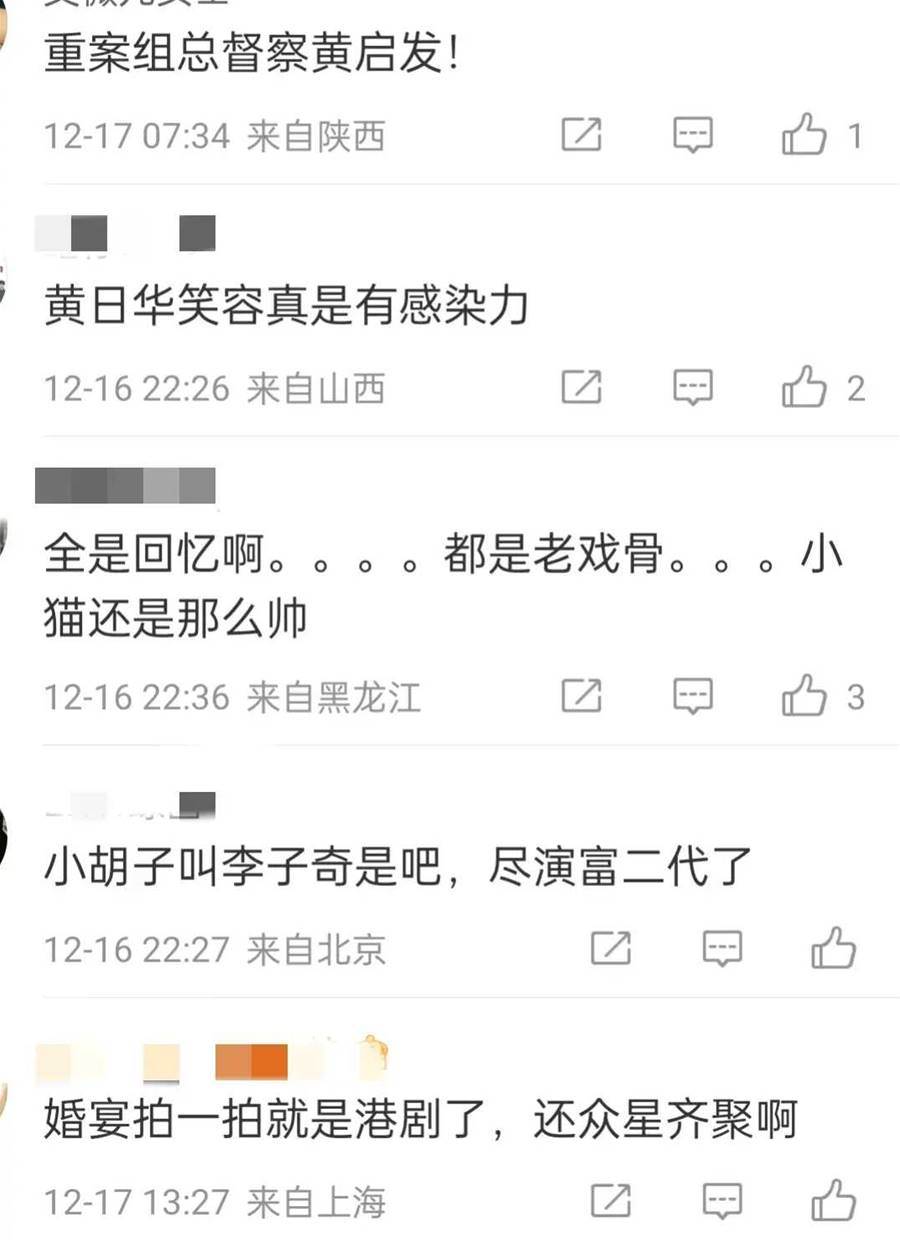The width and height of the screenshot is (900, 1242).
Task: Reply to the comment 重案组总督察黄启发
Action: tap(692, 135)
